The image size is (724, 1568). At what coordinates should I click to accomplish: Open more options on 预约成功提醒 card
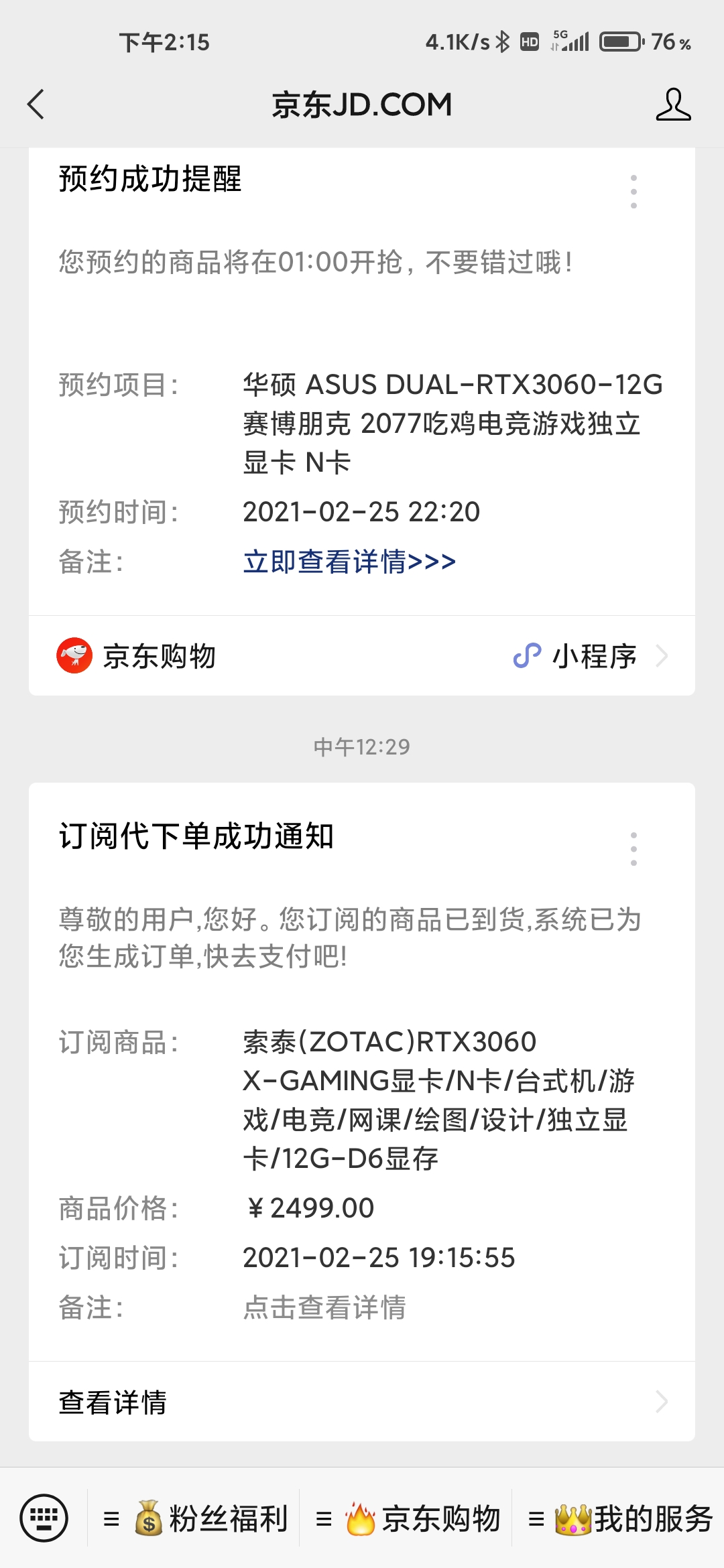coord(633,192)
